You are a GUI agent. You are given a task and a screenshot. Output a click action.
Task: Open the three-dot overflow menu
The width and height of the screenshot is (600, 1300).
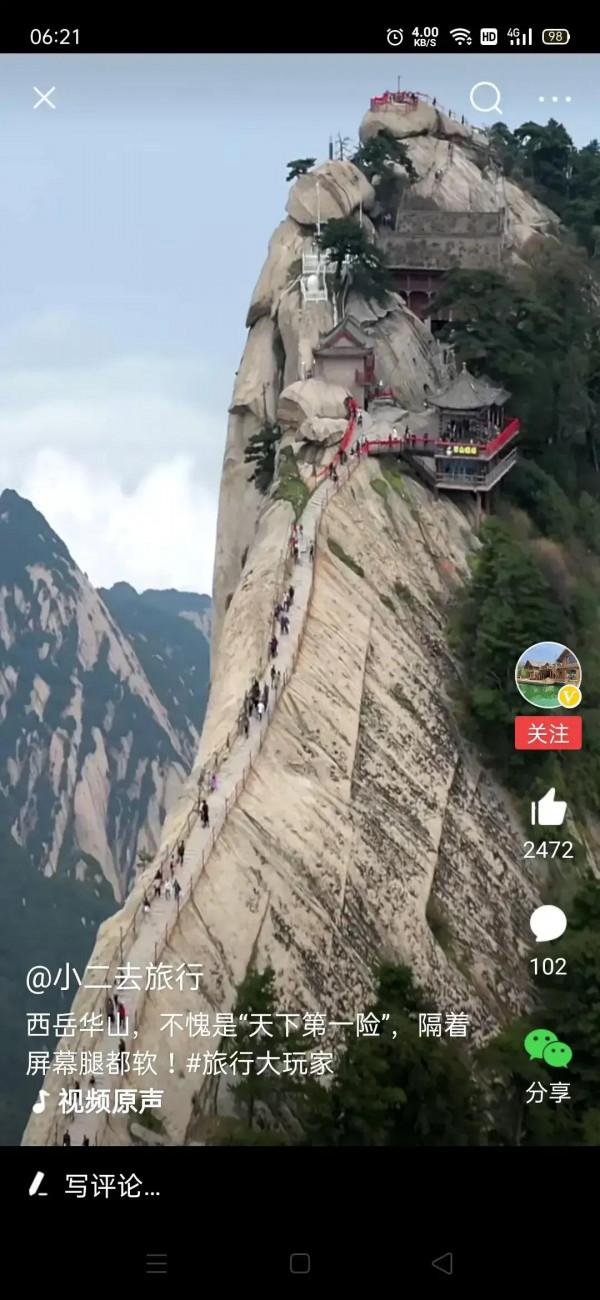pos(554,99)
